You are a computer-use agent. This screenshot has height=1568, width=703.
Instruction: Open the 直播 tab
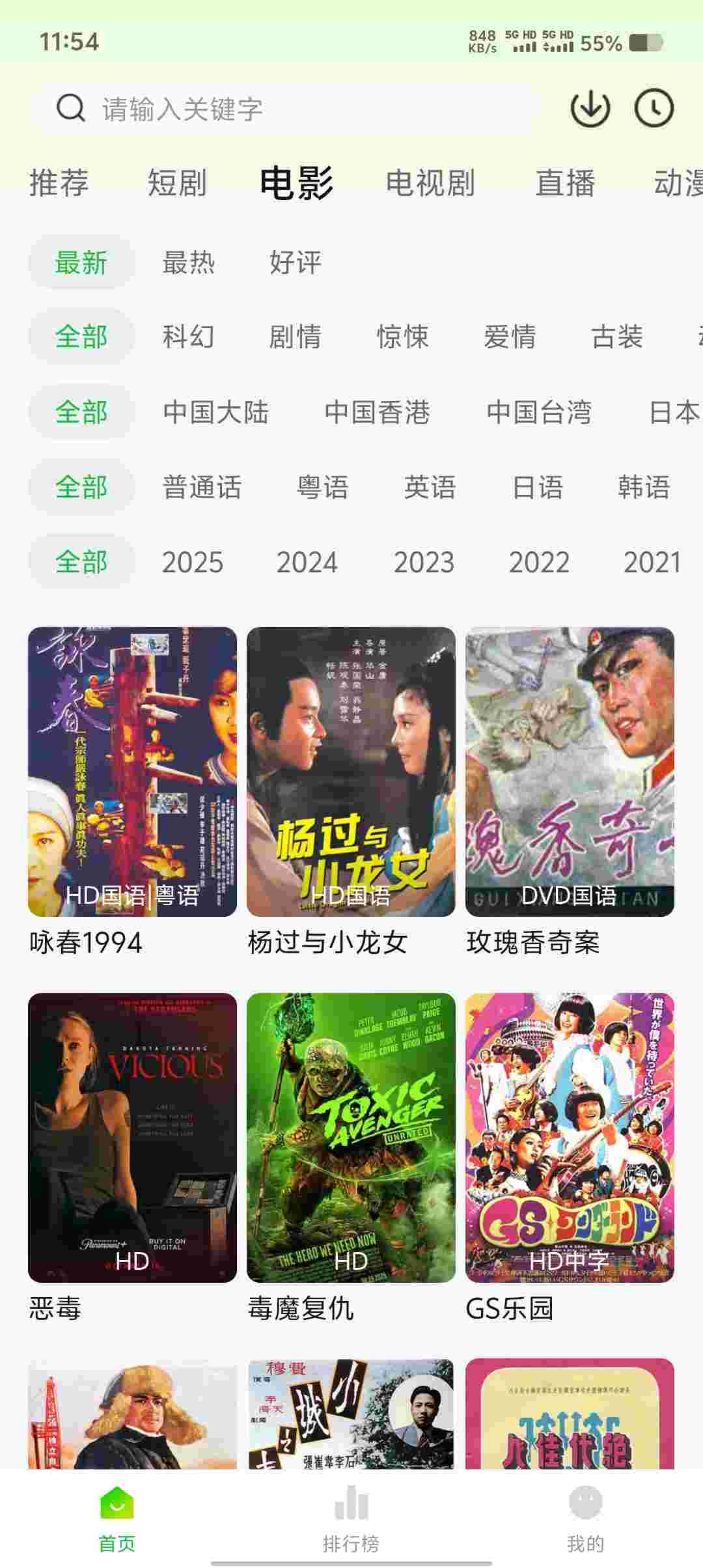[x=565, y=183]
